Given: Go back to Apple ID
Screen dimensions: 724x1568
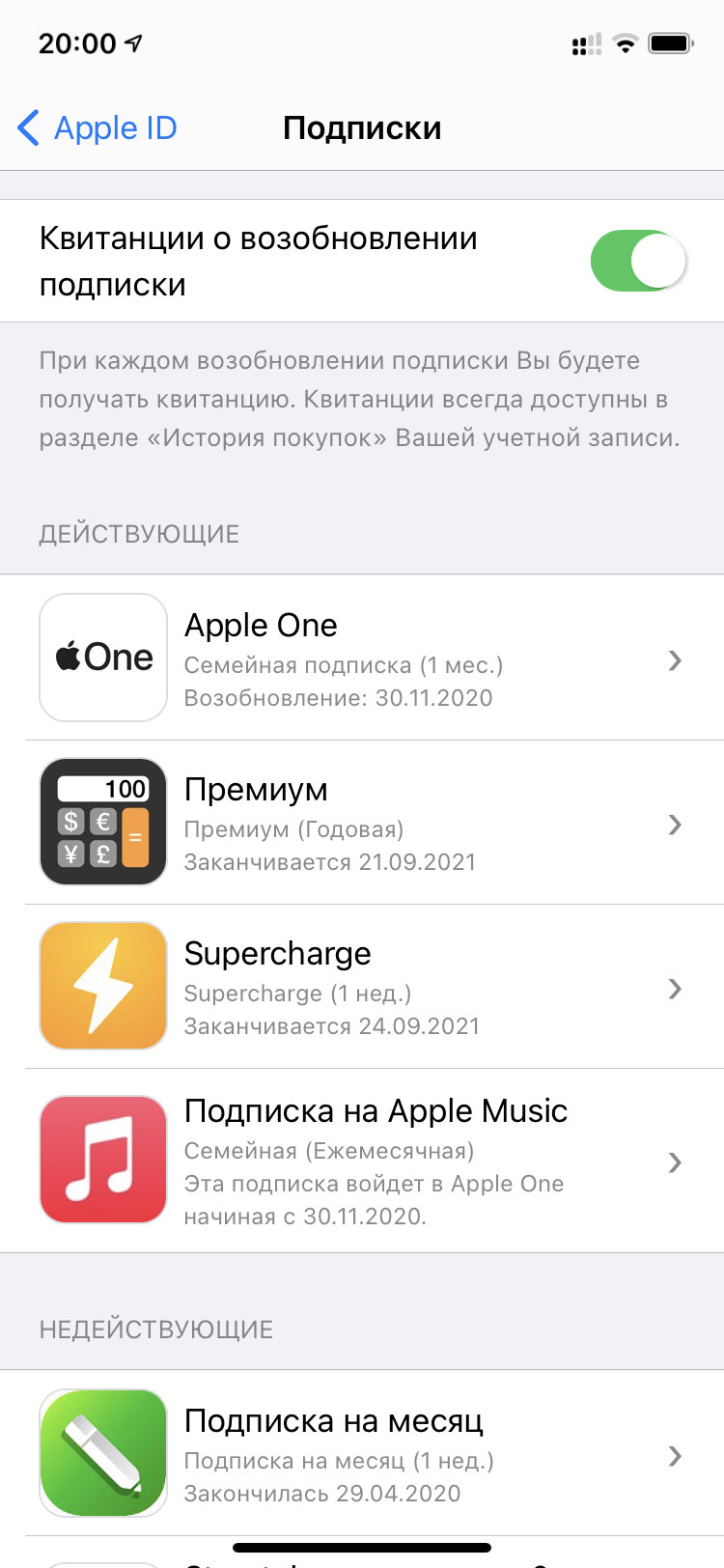Looking at the screenshot, I should (x=97, y=127).
